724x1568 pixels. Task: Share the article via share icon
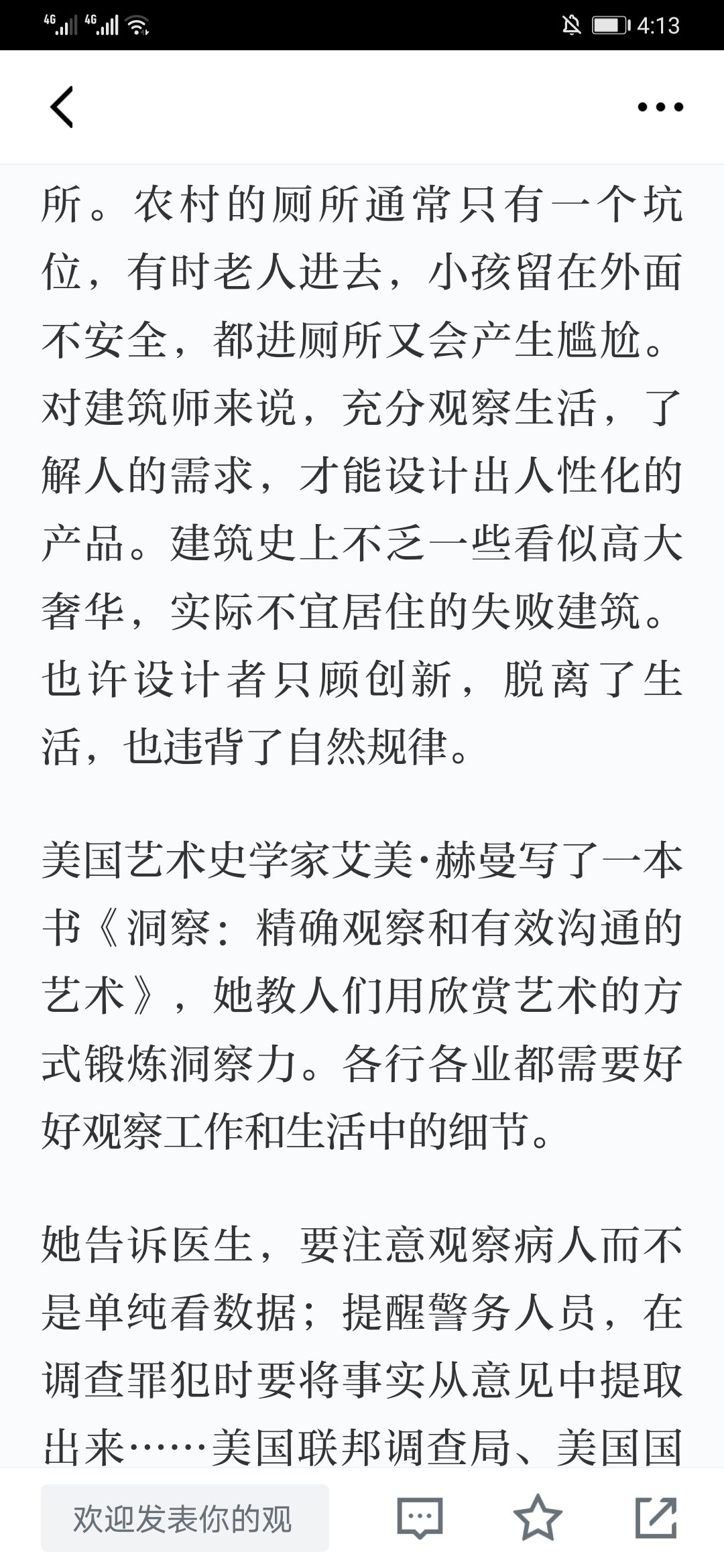pyautogui.click(x=656, y=1517)
